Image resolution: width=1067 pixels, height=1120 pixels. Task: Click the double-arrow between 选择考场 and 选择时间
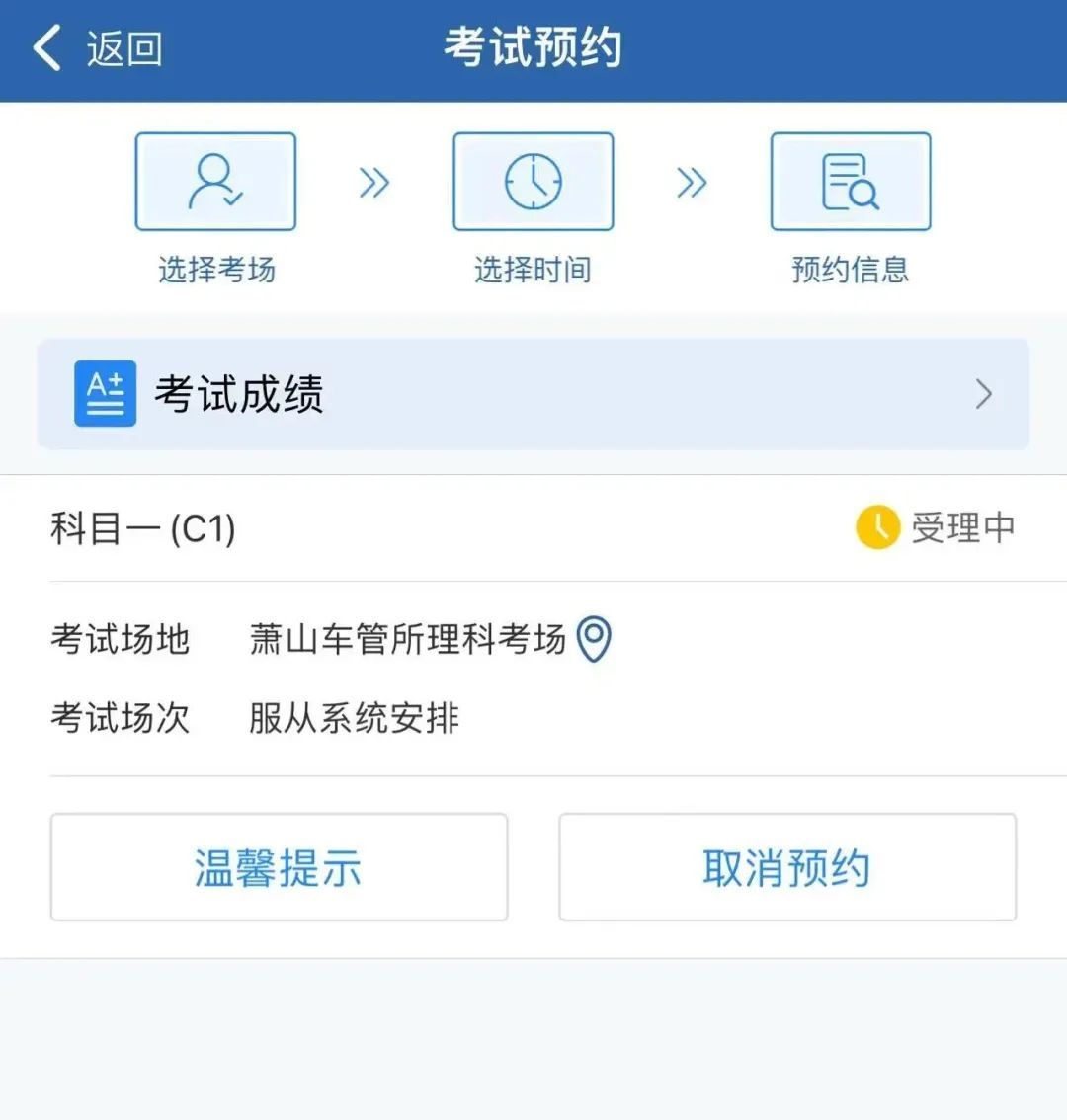(x=374, y=181)
